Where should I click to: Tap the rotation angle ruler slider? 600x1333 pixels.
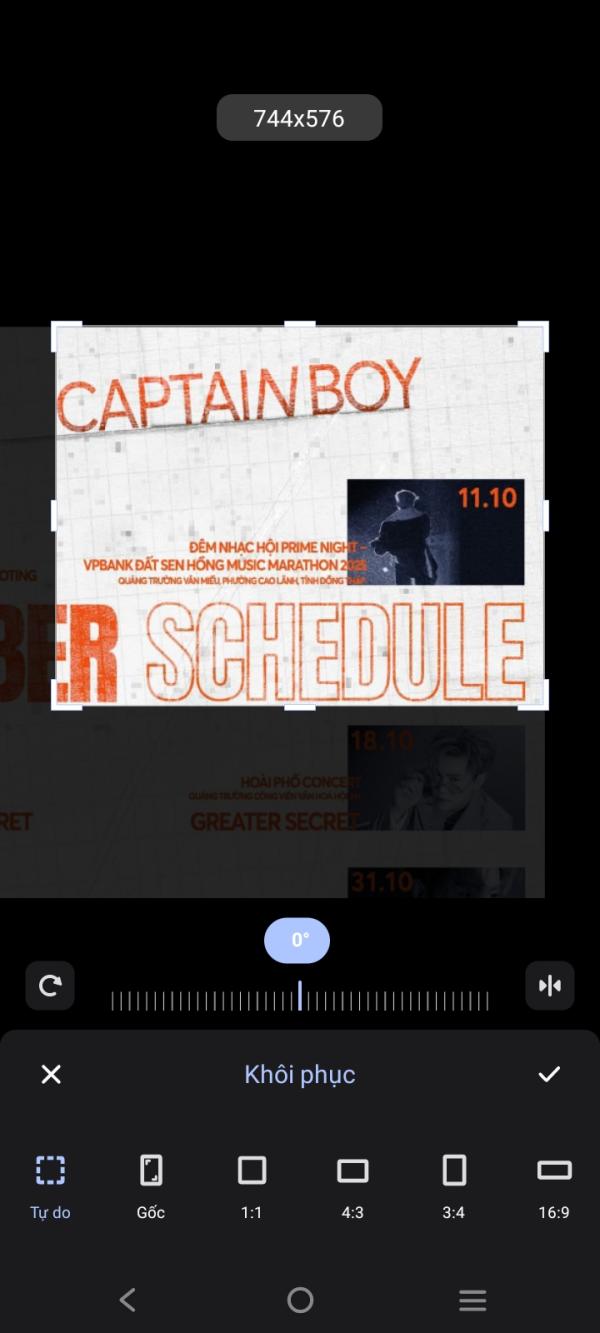(300, 1000)
